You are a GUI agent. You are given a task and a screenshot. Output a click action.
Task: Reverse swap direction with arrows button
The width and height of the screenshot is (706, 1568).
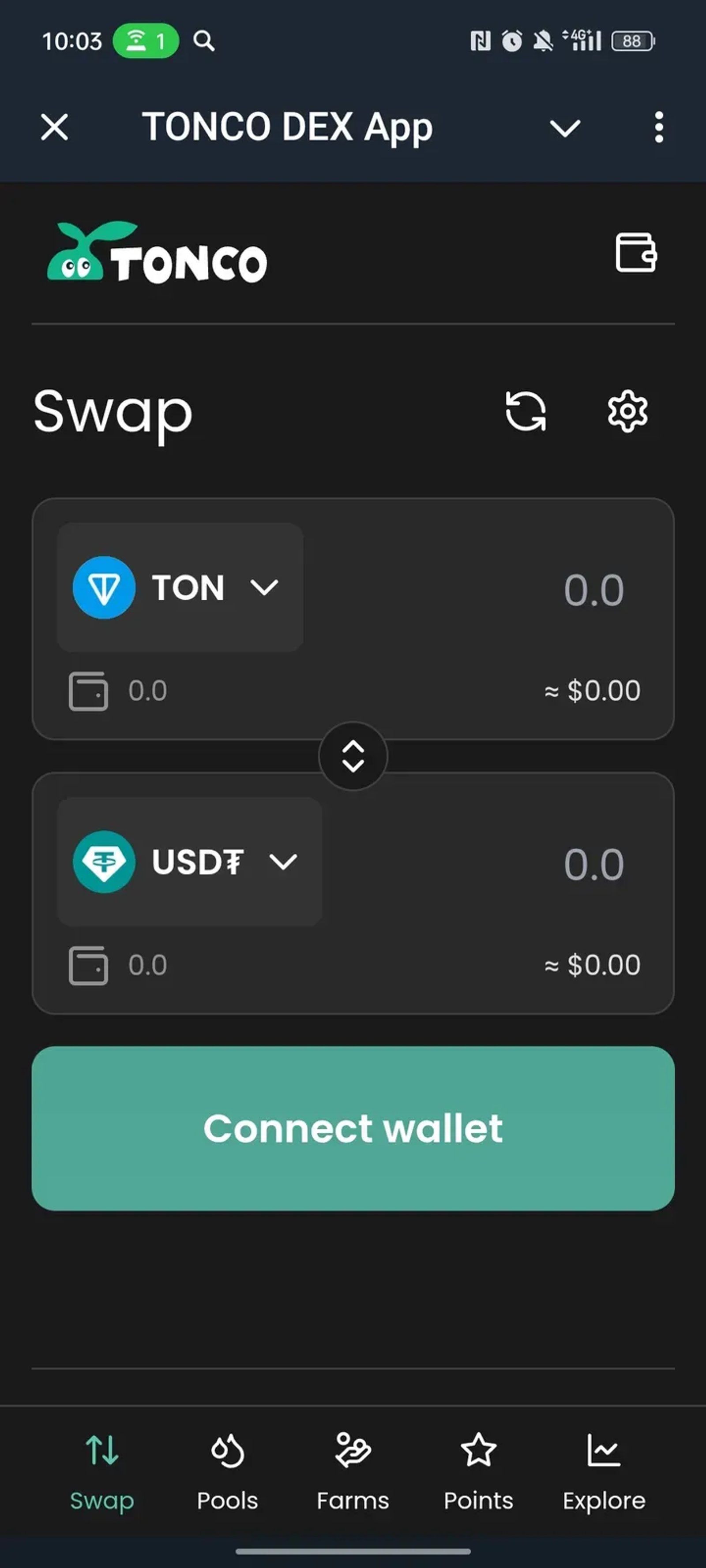[353, 756]
